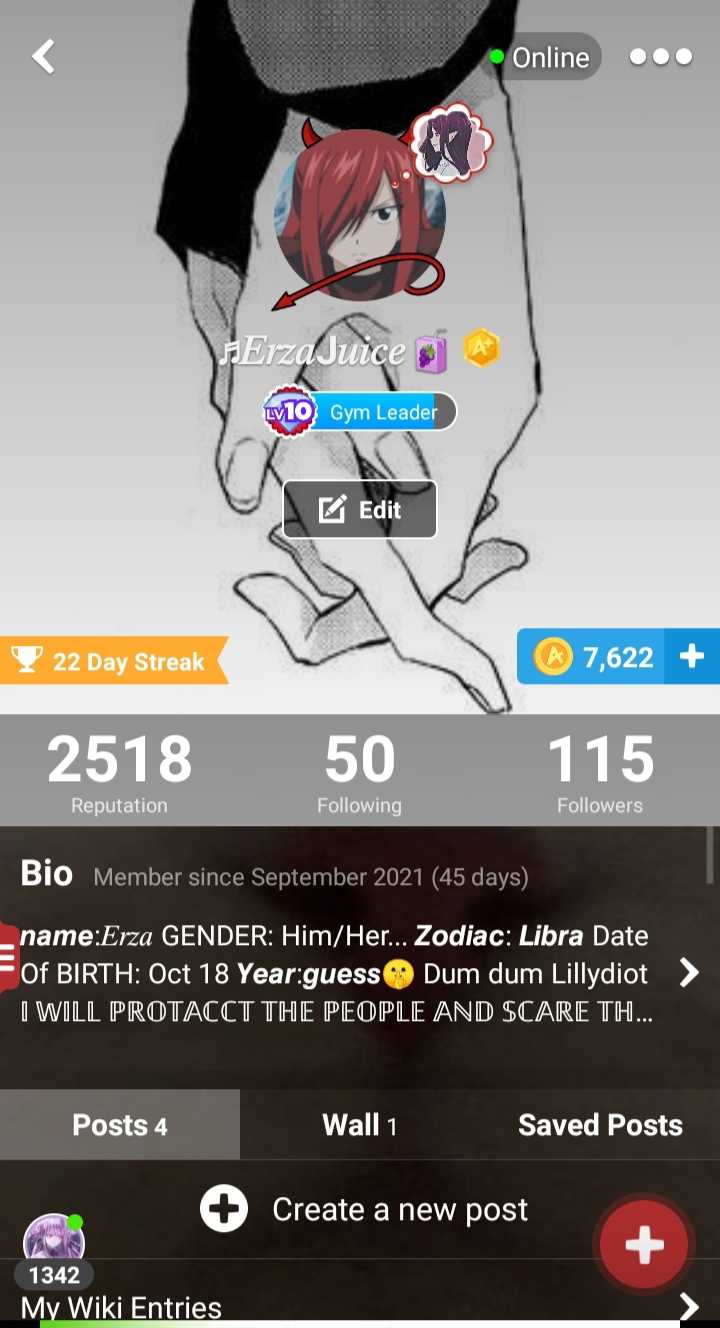Tap the gold Amino+ badge
This screenshot has width=720, height=1328.
[x=481, y=349]
